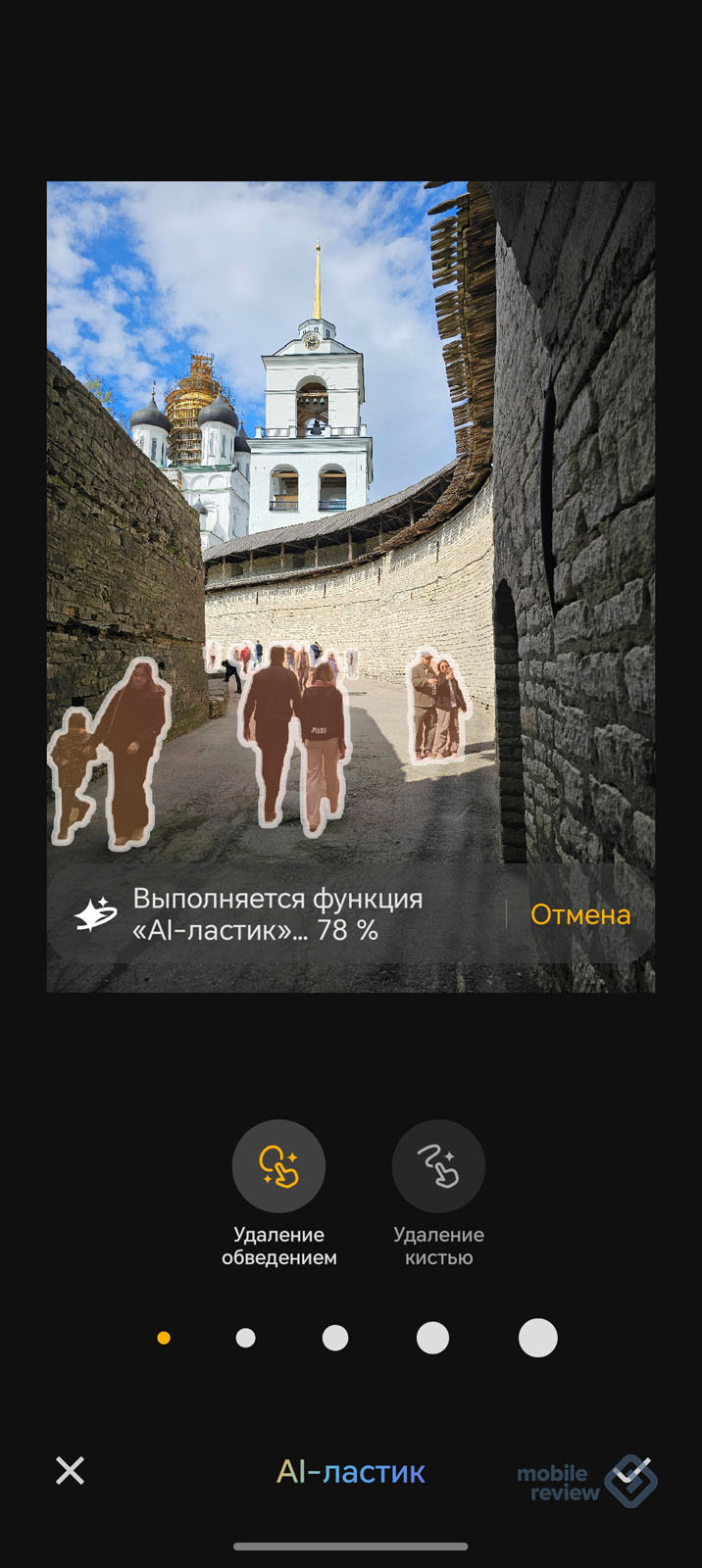Image resolution: width=702 pixels, height=1568 pixels.
Task: Switch to Удаление кистью brush mode
Action: 438,1167
